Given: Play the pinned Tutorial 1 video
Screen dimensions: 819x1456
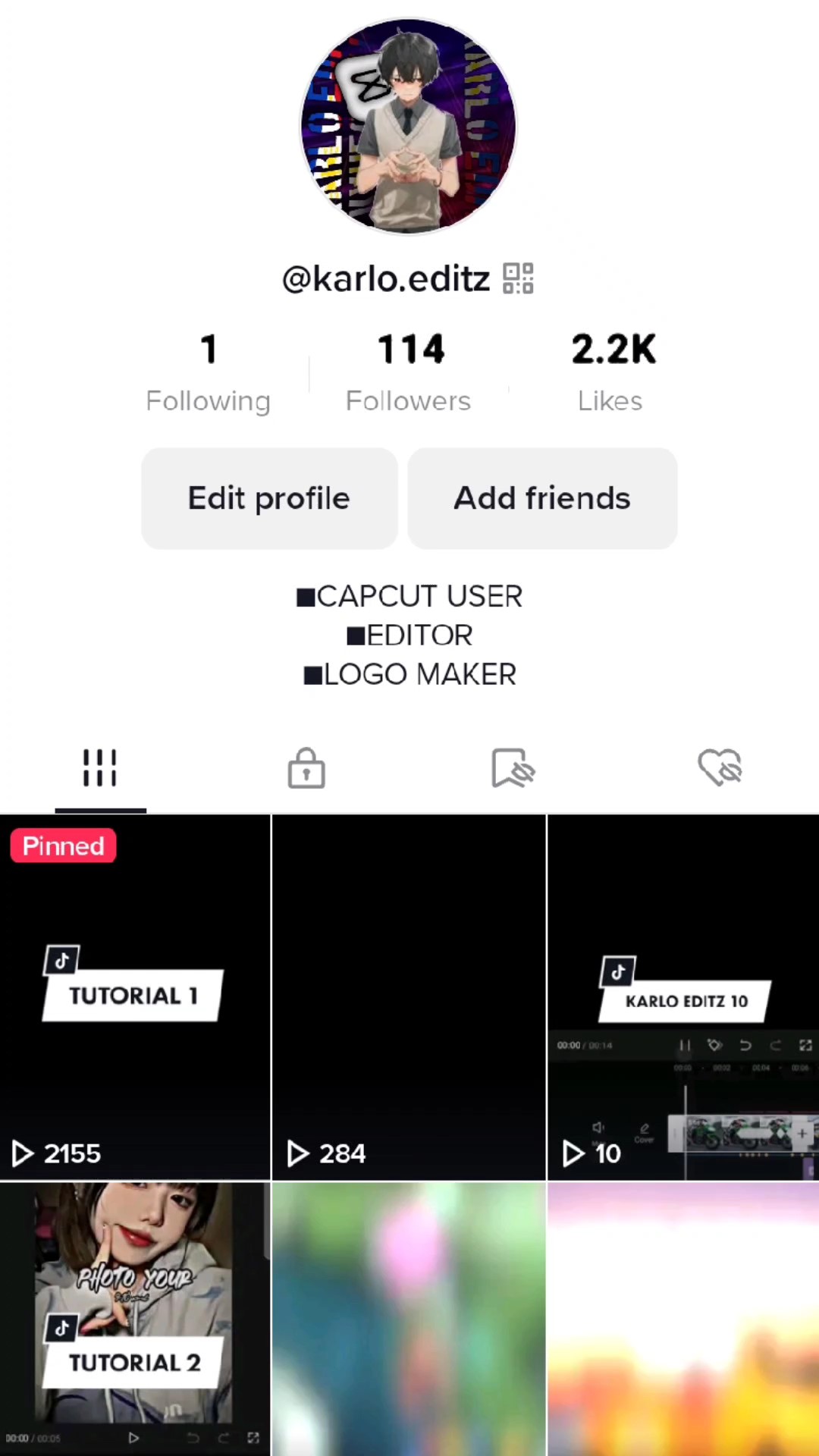Looking at the screenshot, I should (x=135, y=997).
